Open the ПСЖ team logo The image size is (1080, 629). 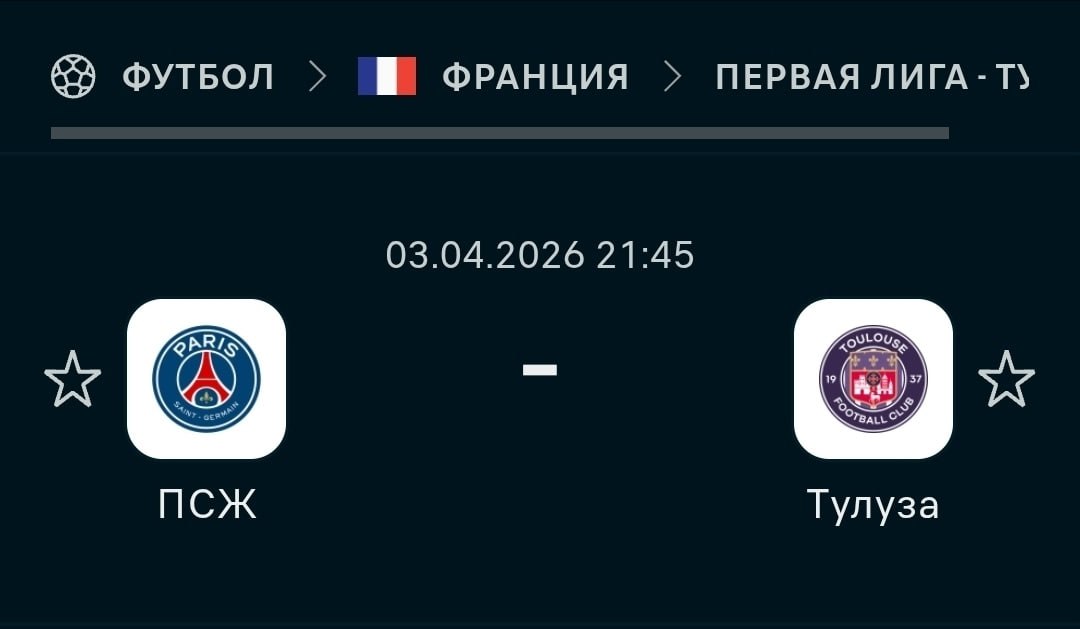tap(206, 379)
